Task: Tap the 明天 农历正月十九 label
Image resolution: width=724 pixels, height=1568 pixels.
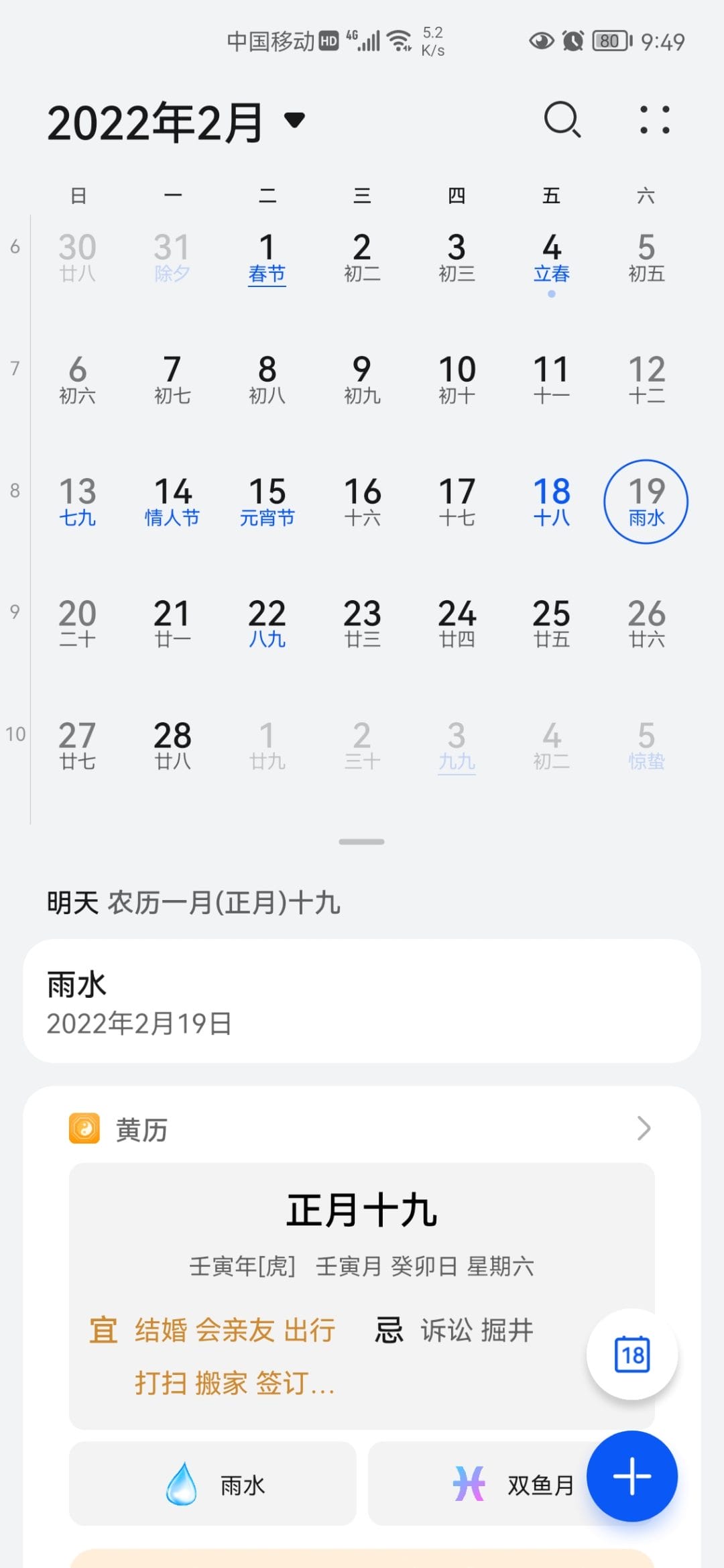Action: [x=193, y=903]
